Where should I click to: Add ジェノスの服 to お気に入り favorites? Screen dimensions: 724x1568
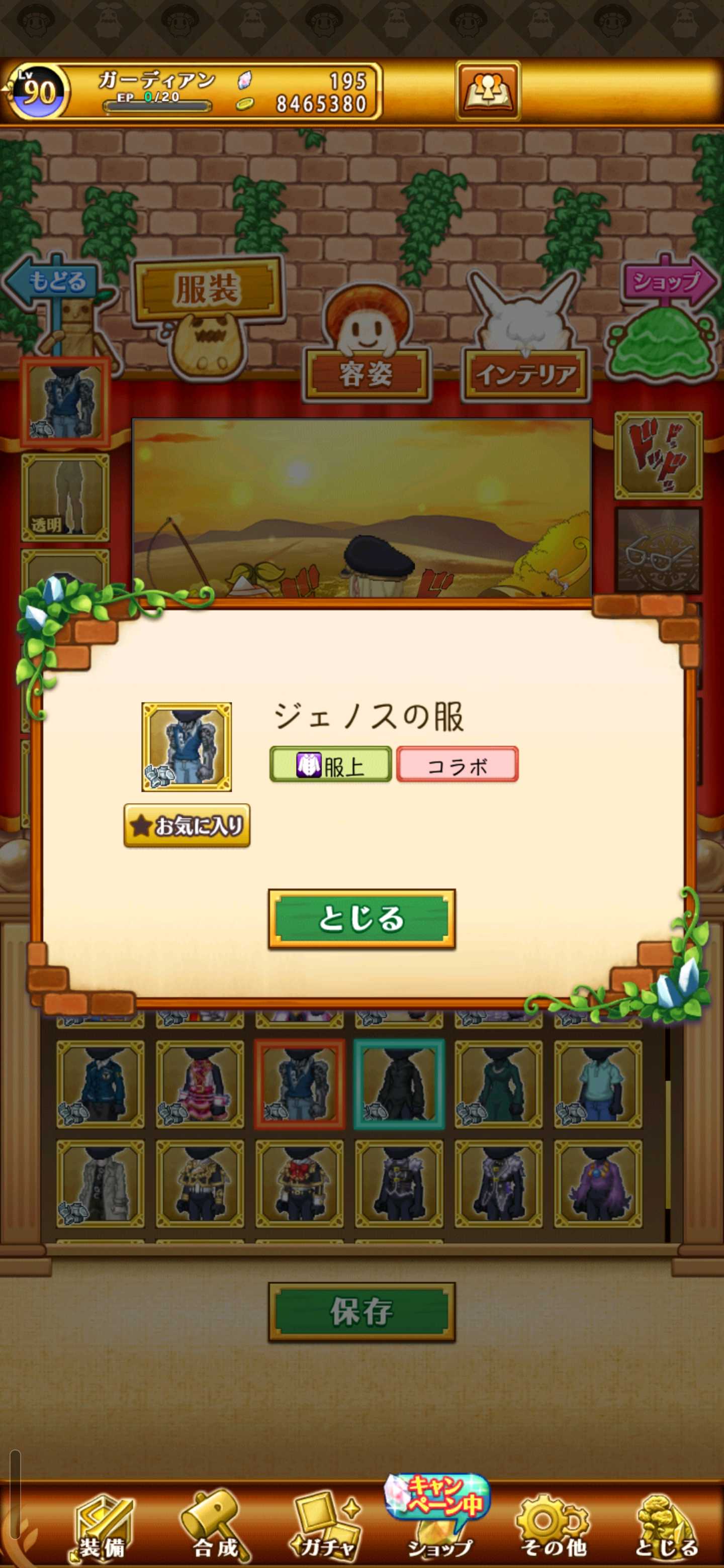coord(187,825)
